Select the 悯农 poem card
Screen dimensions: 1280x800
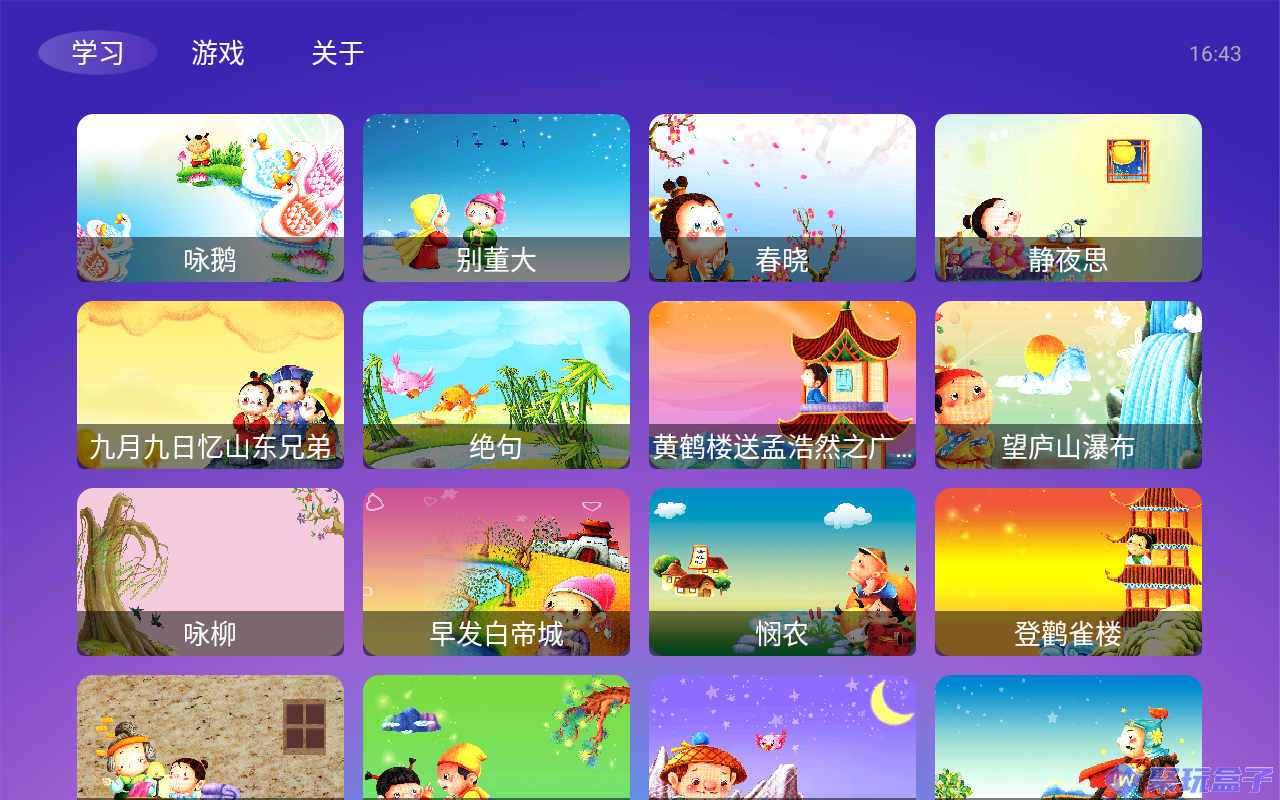(x=782, y=571)
